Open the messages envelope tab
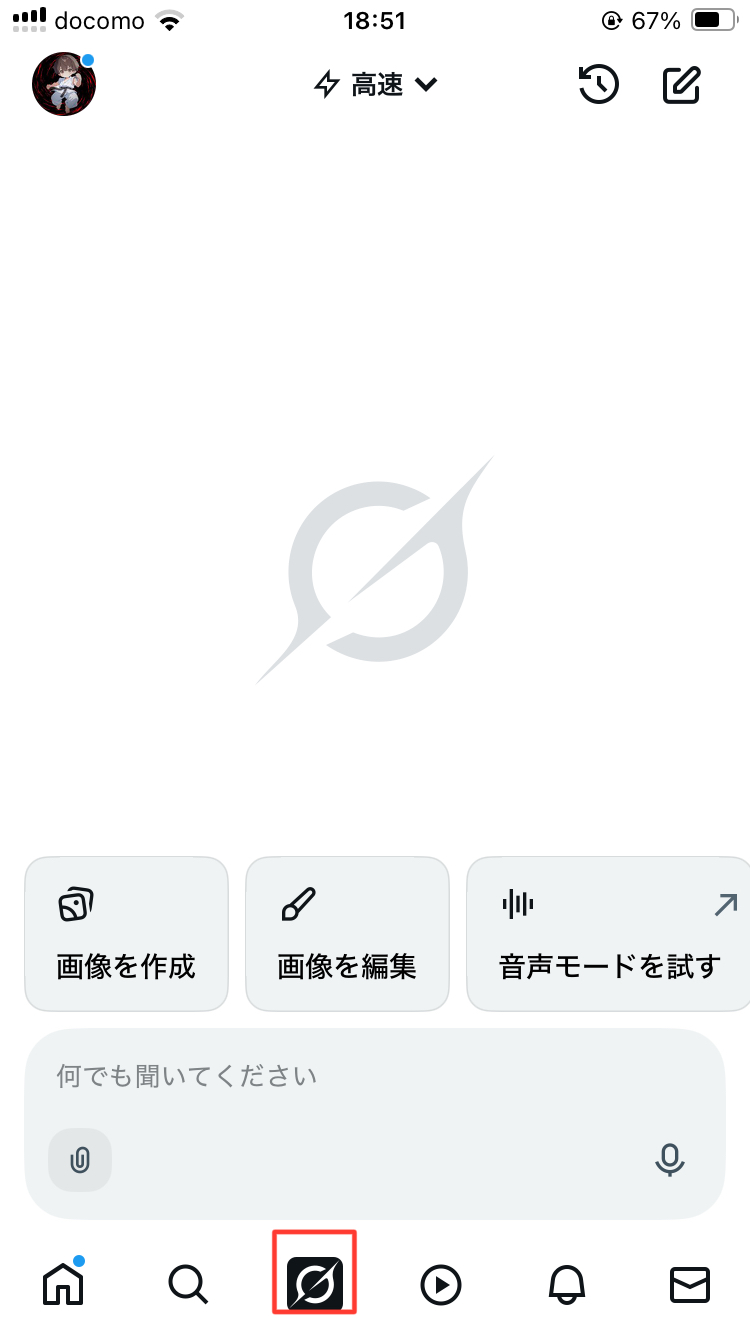 (689, 1284)
